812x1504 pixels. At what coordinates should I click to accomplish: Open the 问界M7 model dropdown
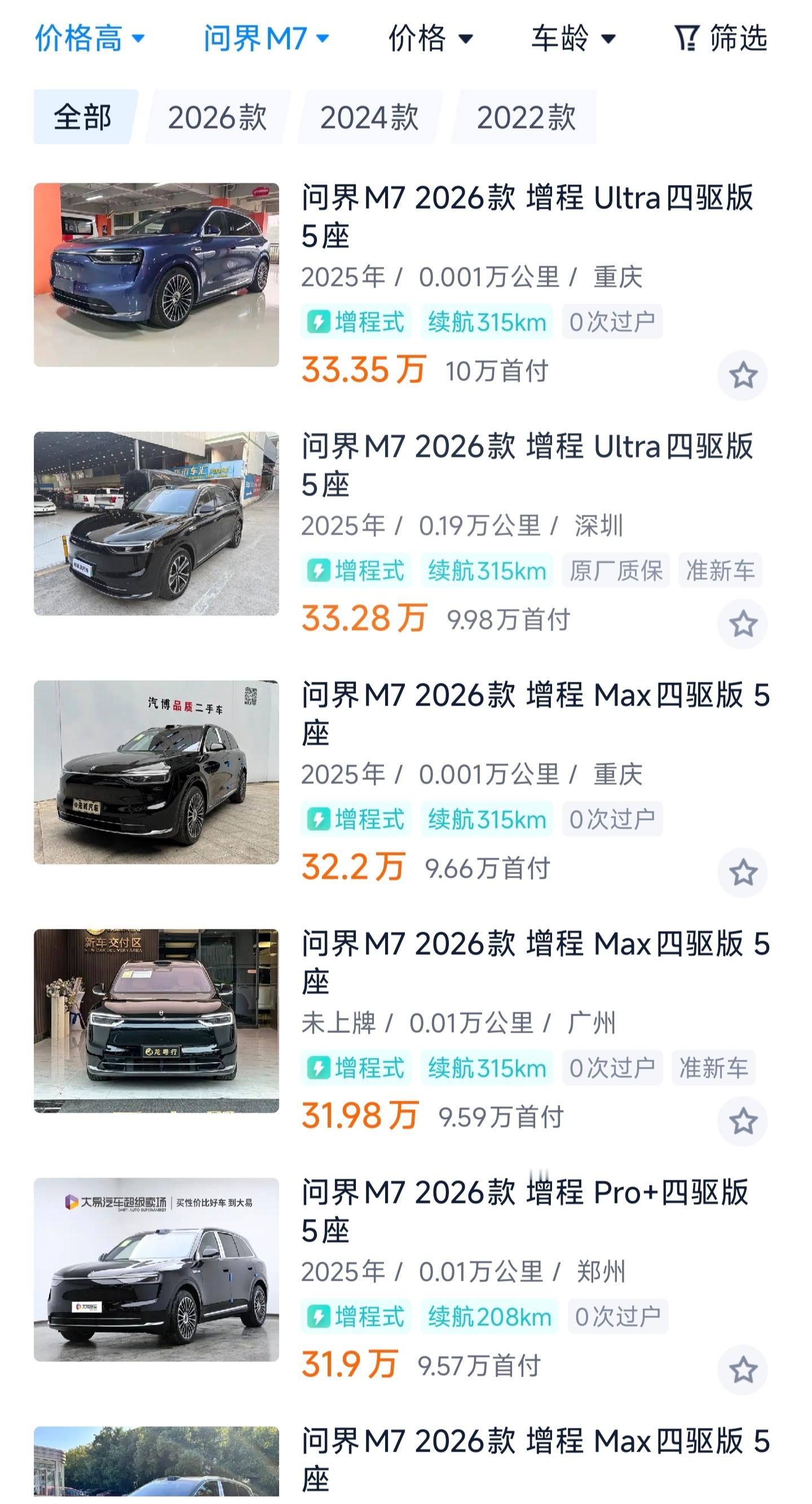click(264, 39)
